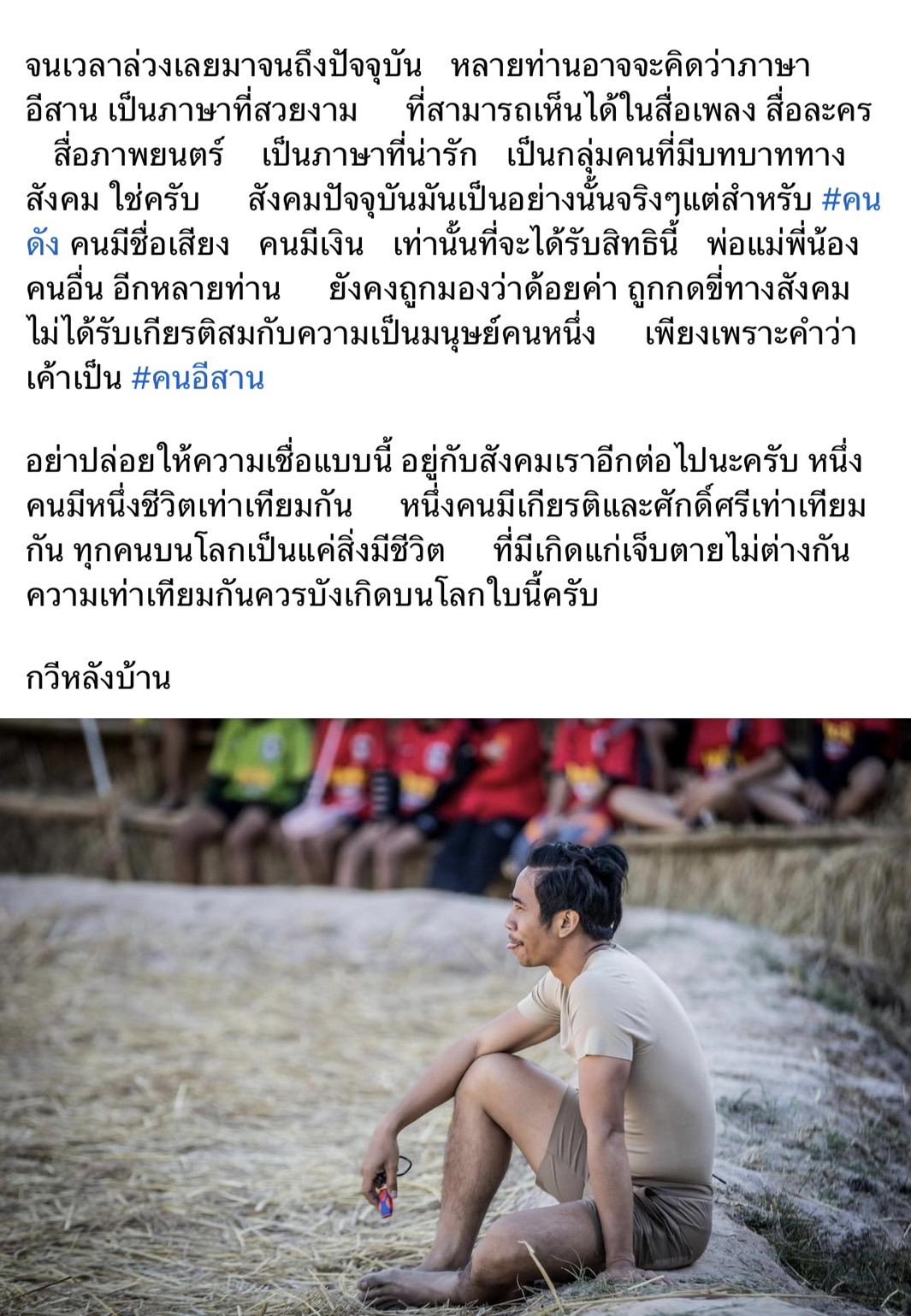Screen dimensions: 911x1316
Task: Open the #คนดัง hashtag link
Action: tap(850, 200)
